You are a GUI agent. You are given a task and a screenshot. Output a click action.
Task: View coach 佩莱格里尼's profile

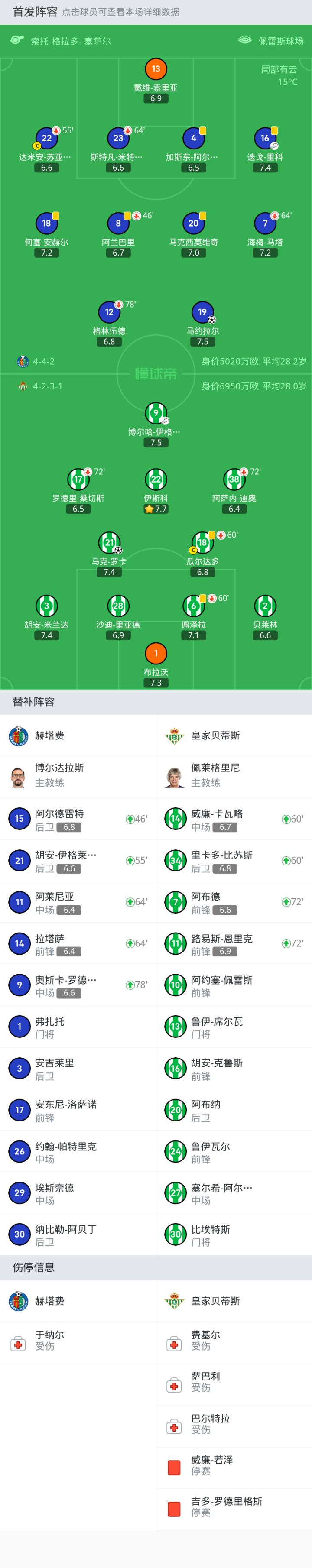click(234, 776)
